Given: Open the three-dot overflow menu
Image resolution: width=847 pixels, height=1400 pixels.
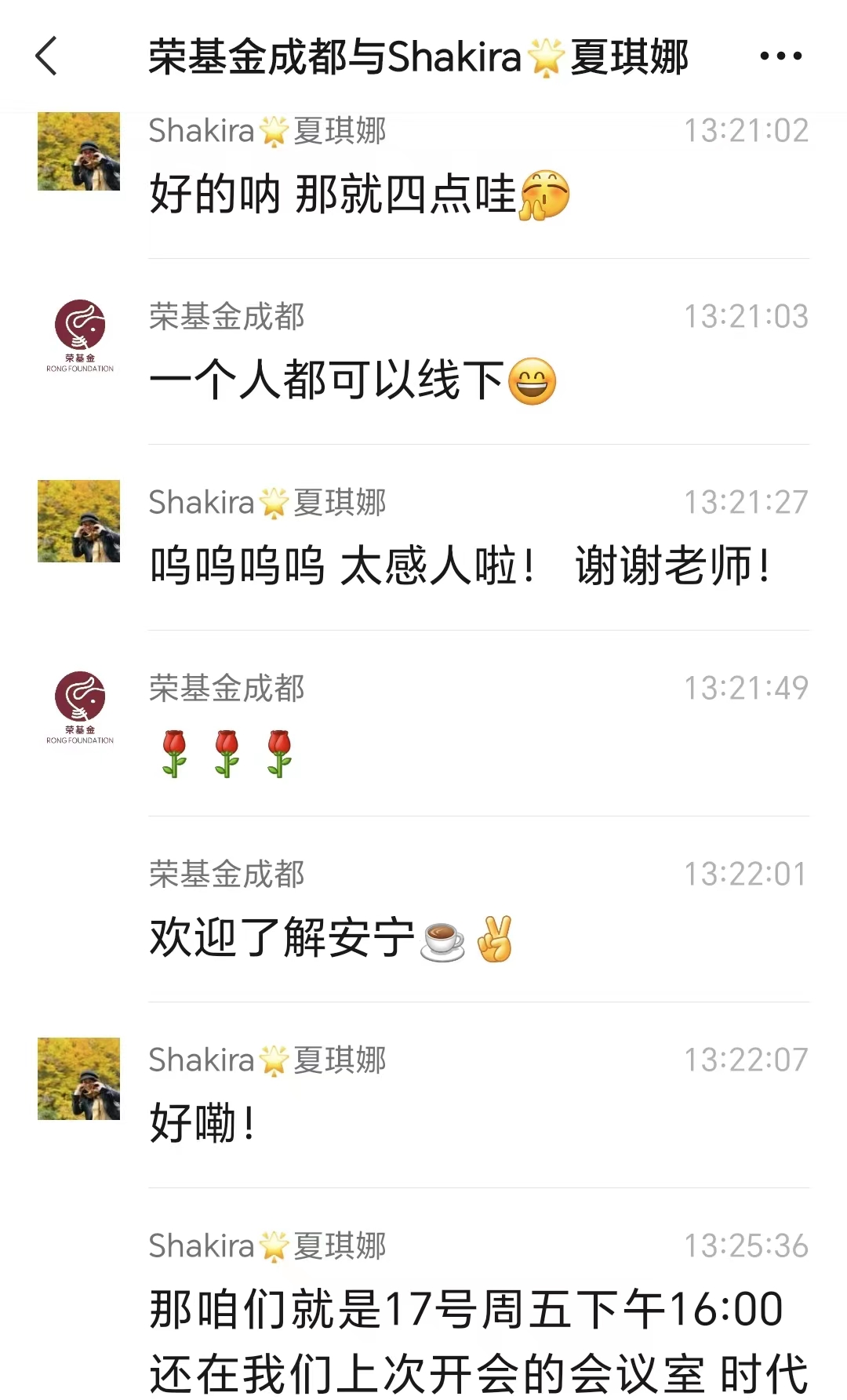Looking at the screenshot, I should point(780,56).
